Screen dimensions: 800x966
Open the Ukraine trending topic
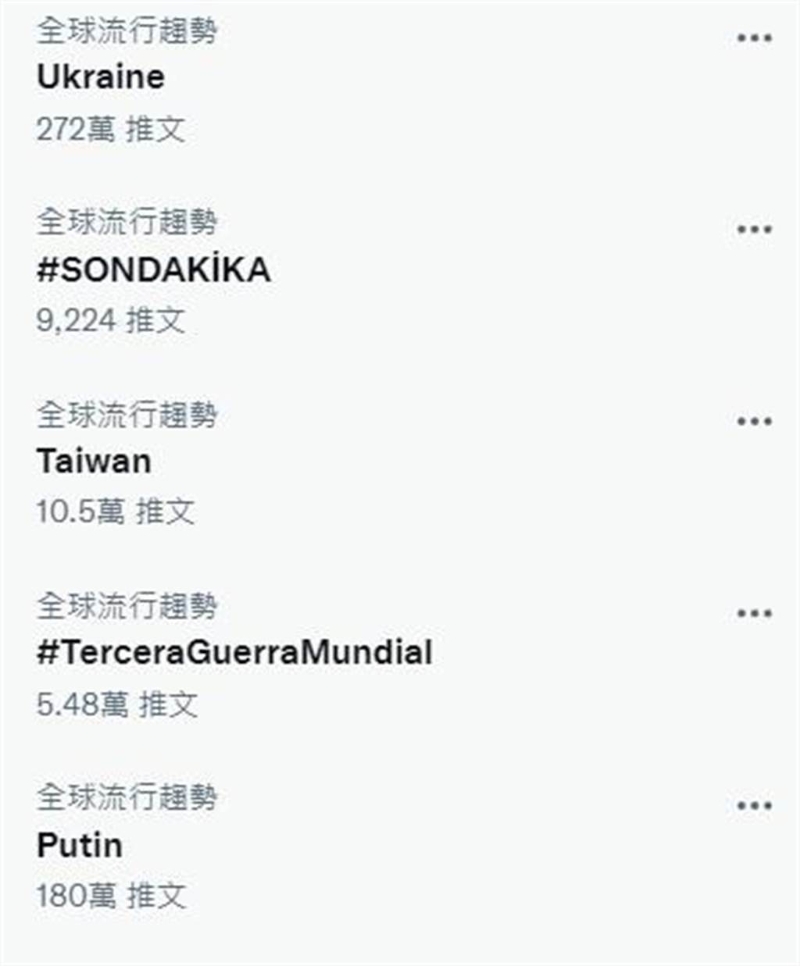[101, 78]
